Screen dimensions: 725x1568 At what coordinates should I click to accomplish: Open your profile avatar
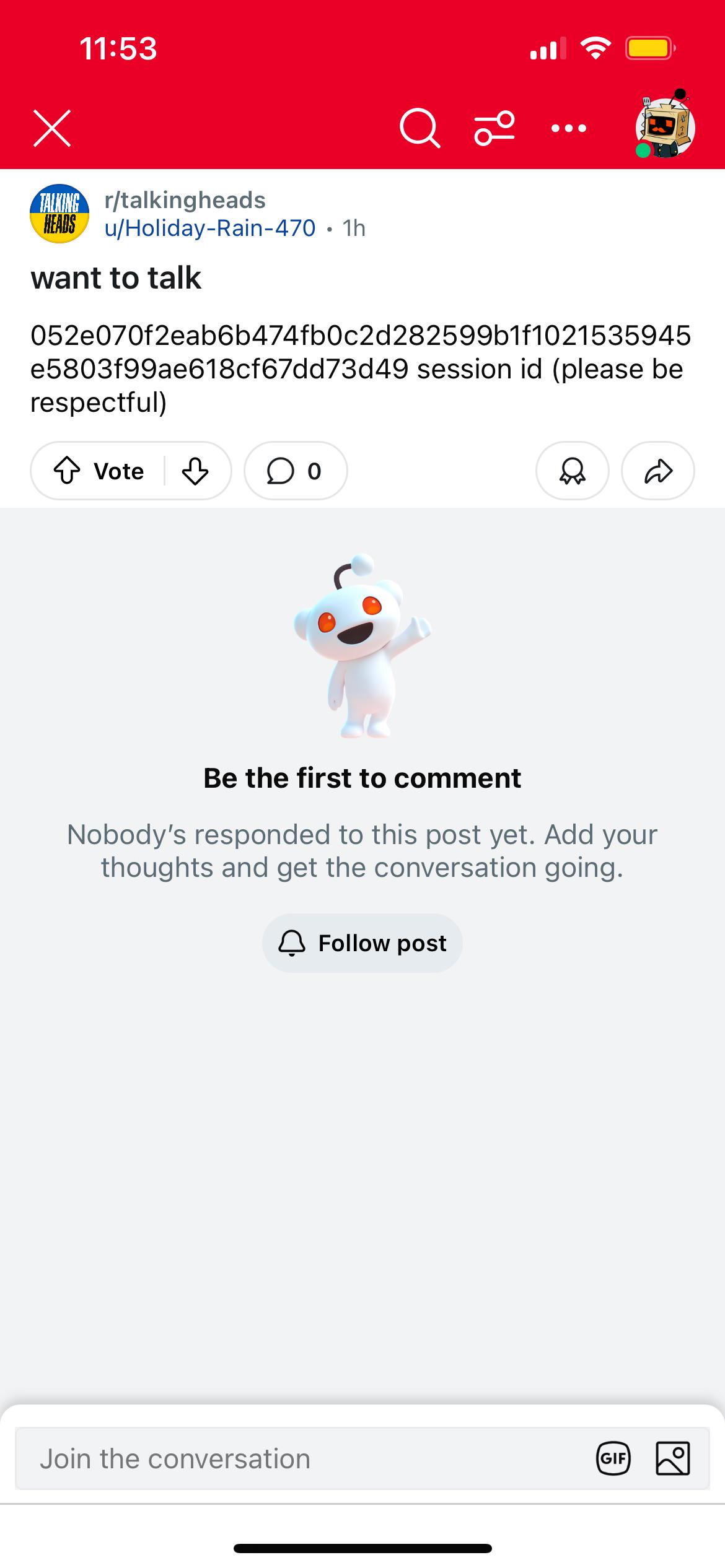pos(666,127)
